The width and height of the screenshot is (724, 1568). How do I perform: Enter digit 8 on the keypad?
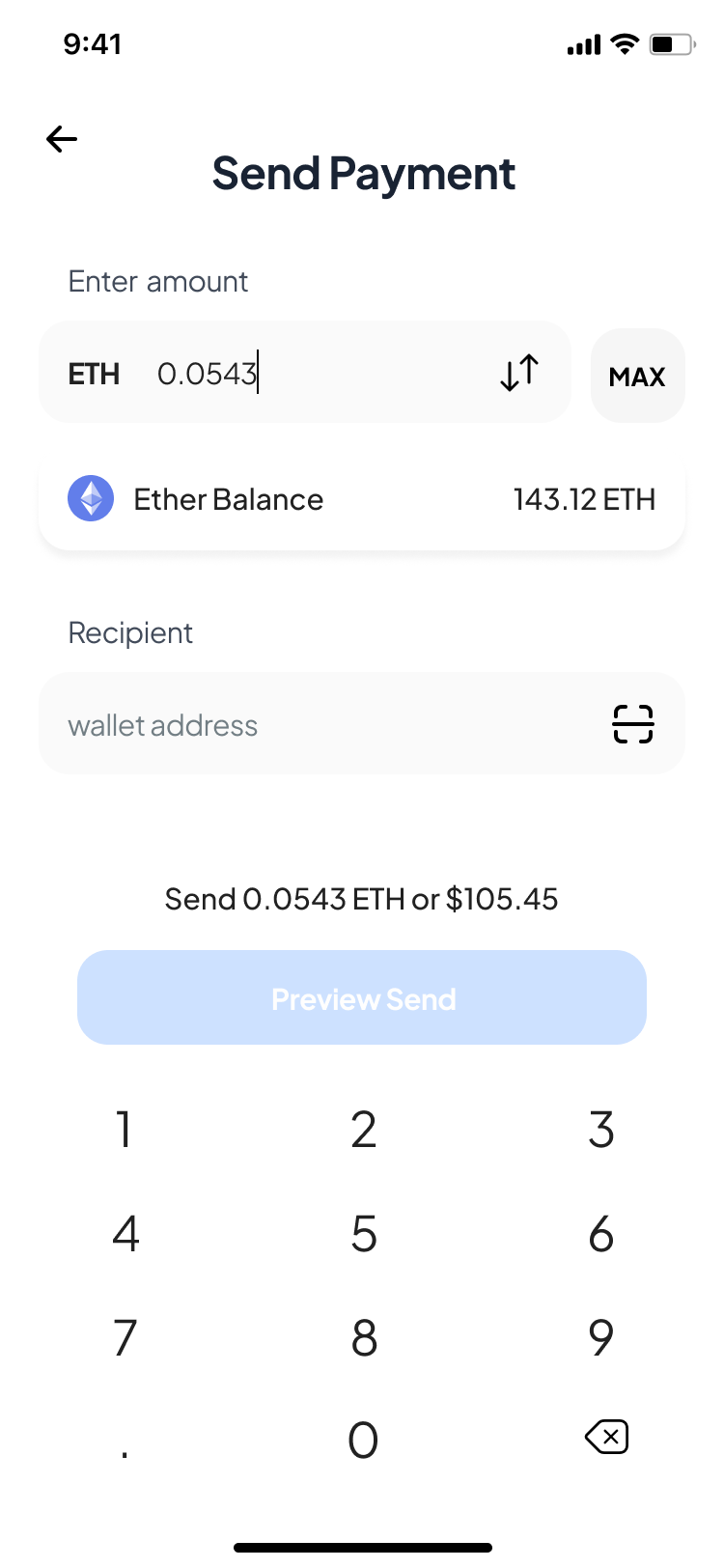coord(364,1337)
